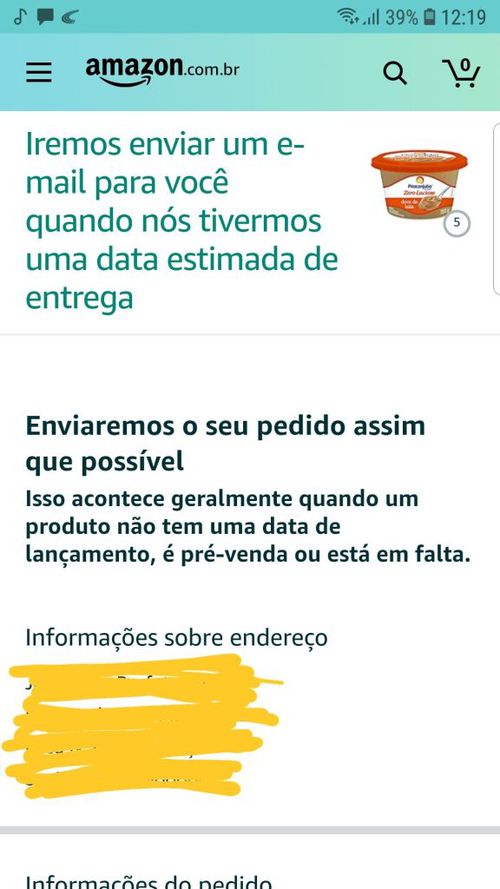500x889 pixels.
Task: Go to Amazon home via logo
Action: (162, 71)
